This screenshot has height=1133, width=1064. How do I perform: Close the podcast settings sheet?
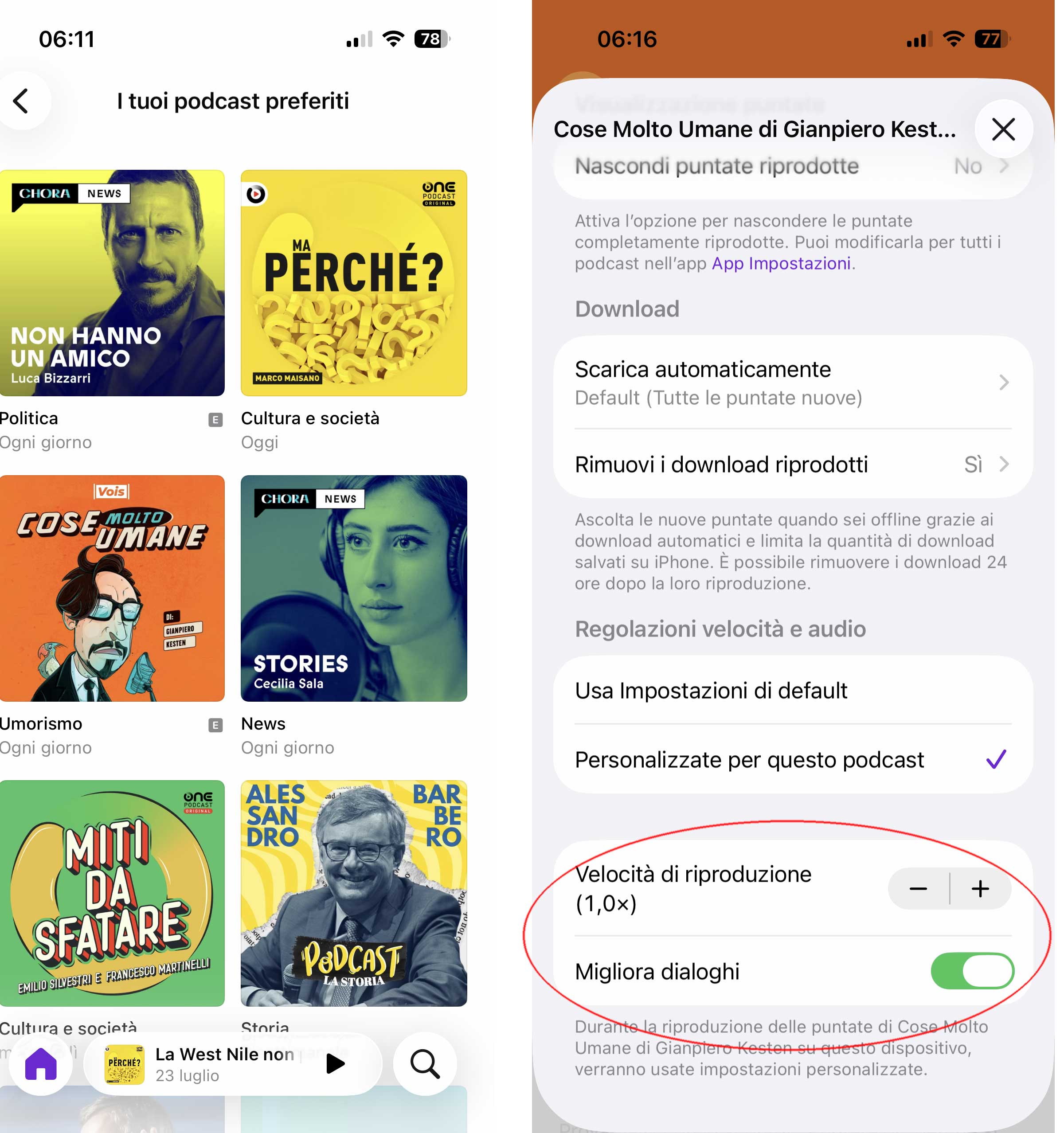(x=1005, y=129)
